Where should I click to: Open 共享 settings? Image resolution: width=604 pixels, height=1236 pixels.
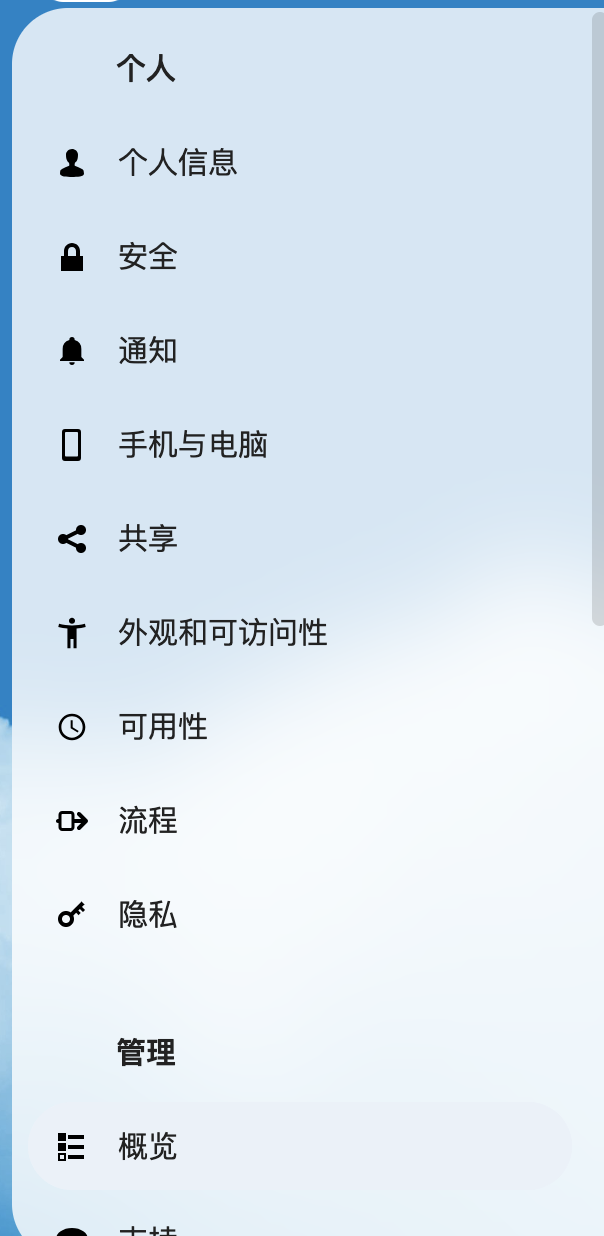point(147,539)
